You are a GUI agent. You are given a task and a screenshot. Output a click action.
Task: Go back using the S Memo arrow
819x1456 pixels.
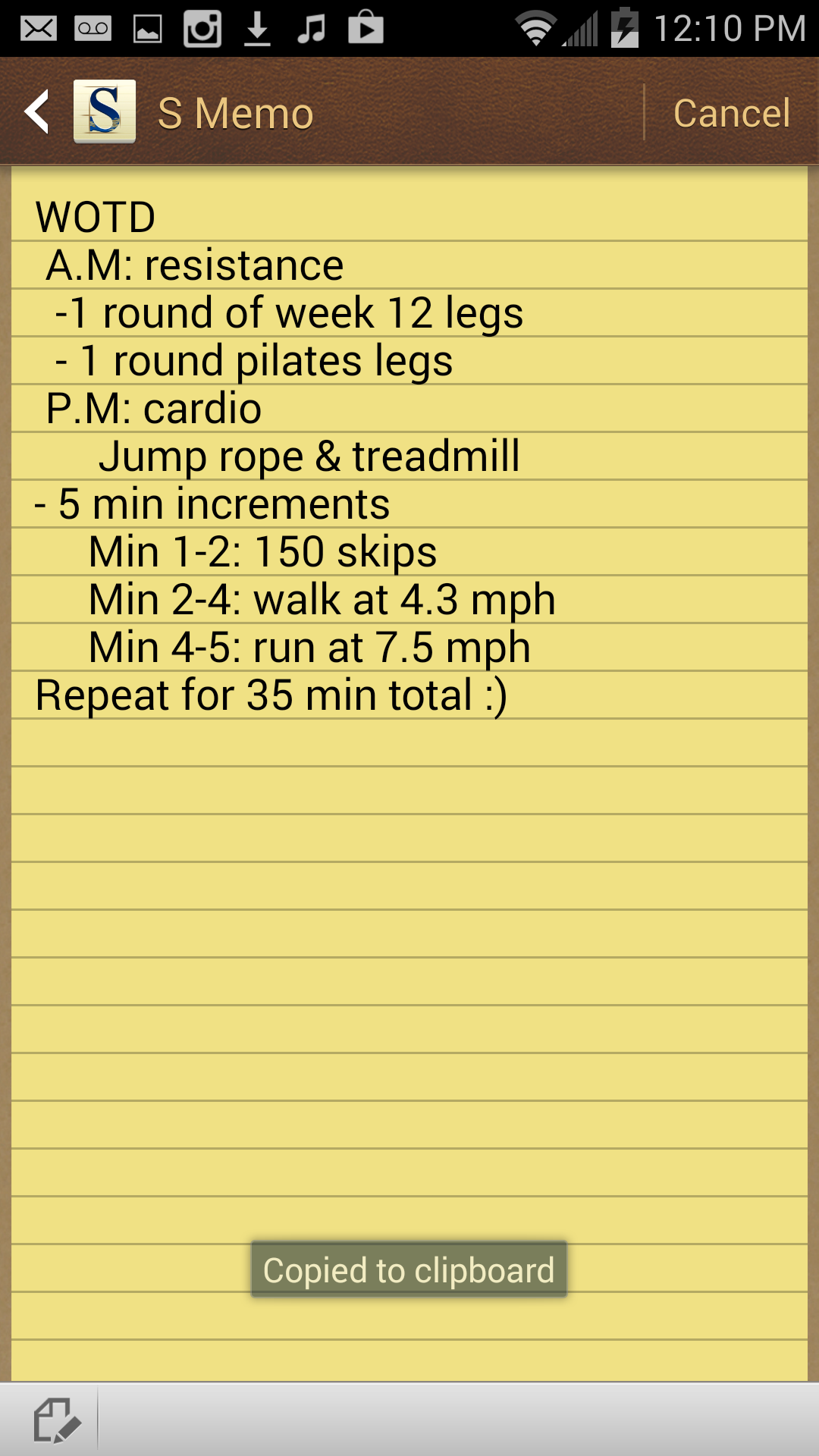point(36,112)
